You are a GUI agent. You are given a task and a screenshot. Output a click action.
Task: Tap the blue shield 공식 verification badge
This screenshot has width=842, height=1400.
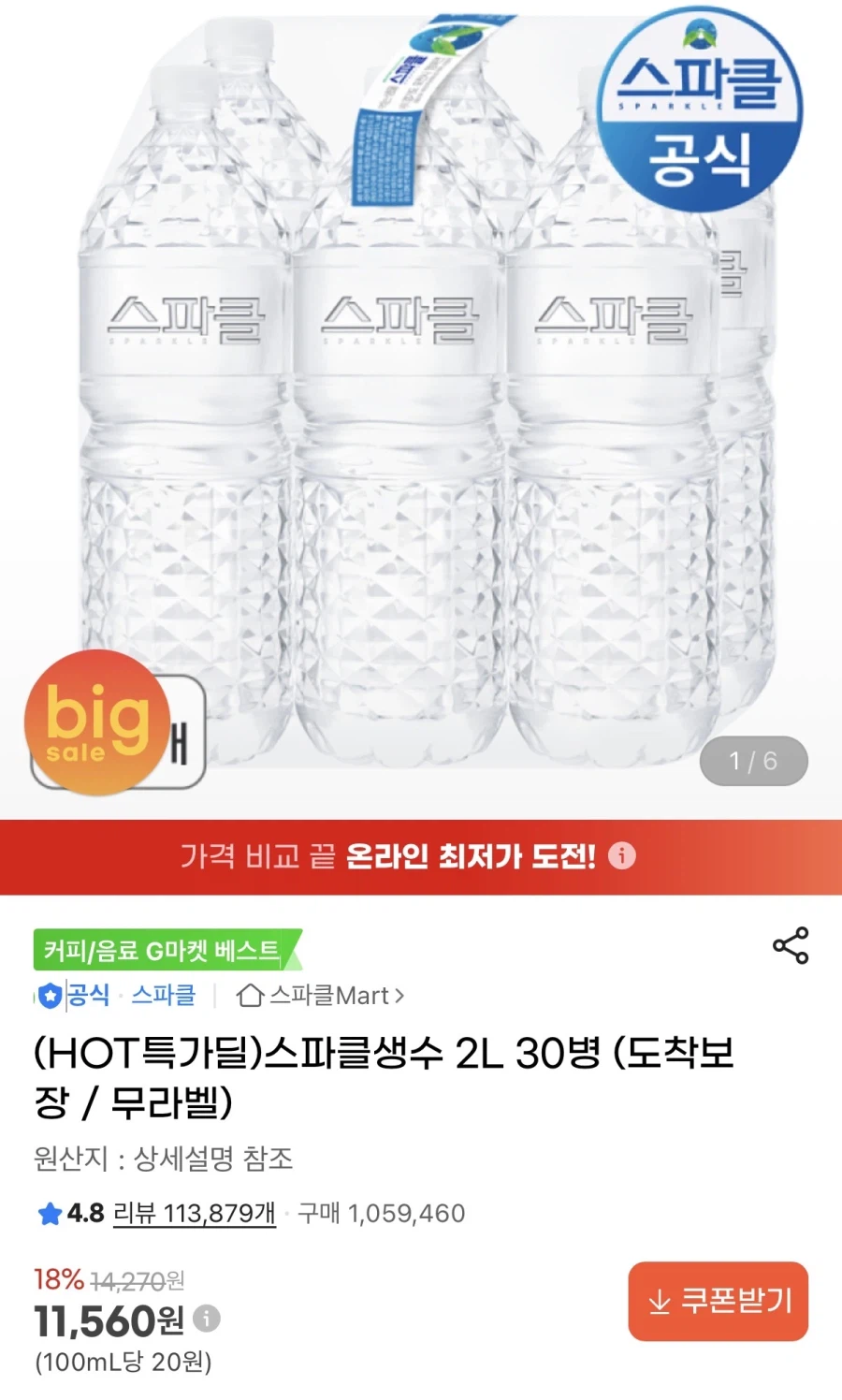pyautogui.click(x=52, y=995)
